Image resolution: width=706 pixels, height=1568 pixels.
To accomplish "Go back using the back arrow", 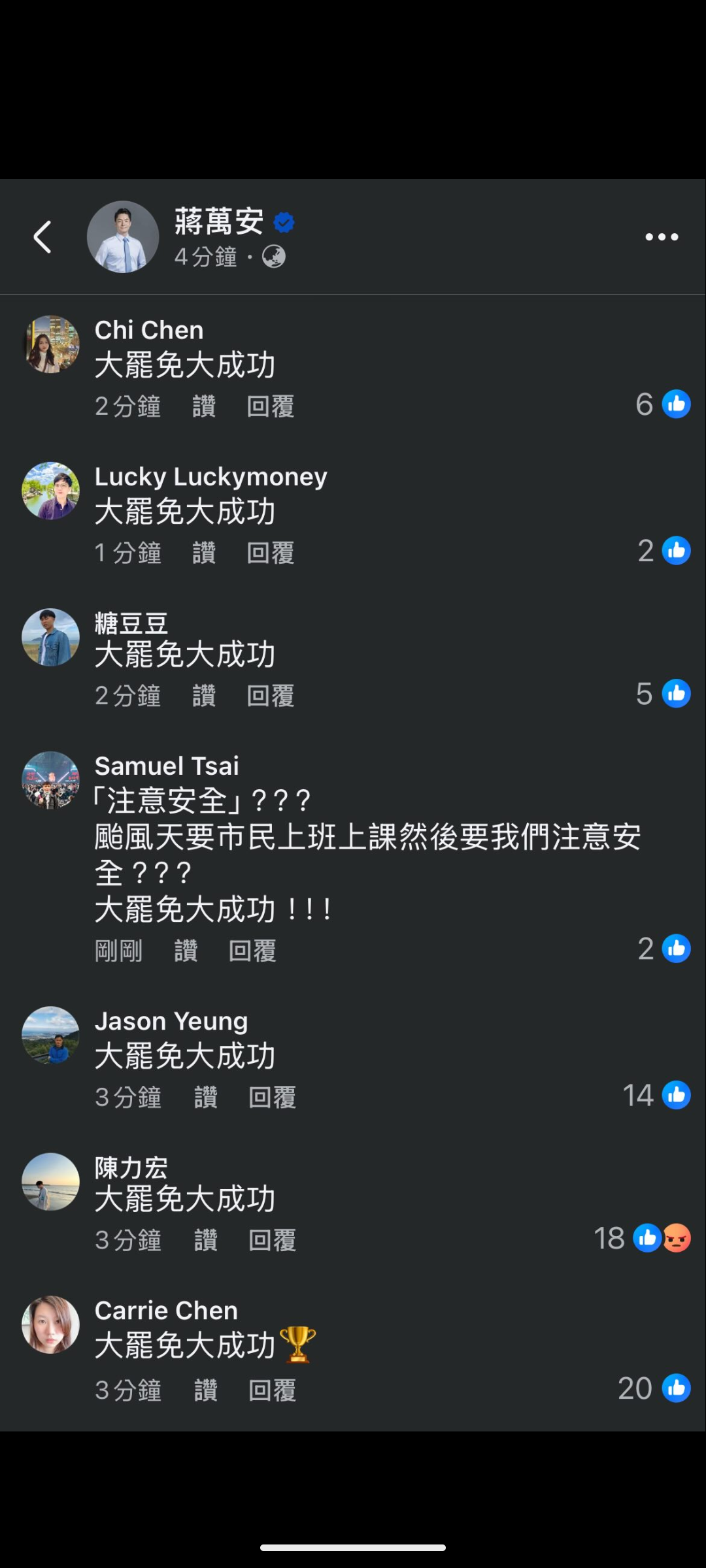I will click(x=42, y=237).
